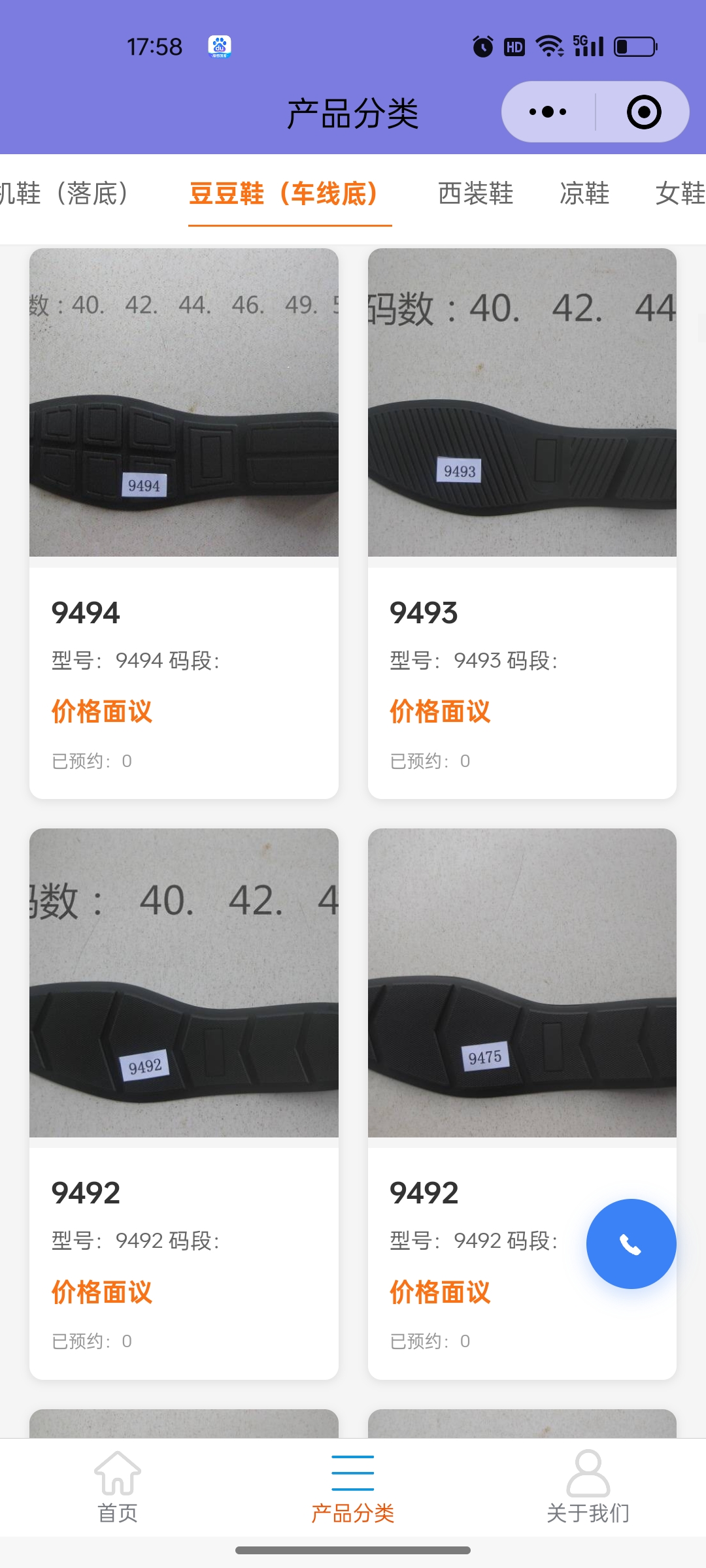706x1568 pixels.
Task: Select the 落底 category tab
Action: (65, 193)
